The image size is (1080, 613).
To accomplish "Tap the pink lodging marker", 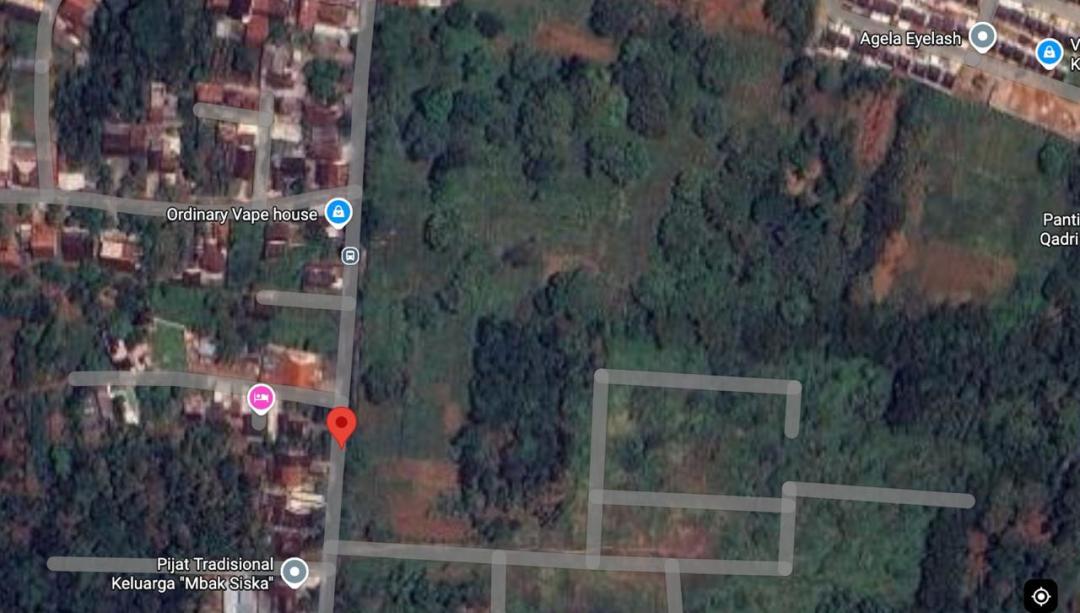I will pos(261,398).
